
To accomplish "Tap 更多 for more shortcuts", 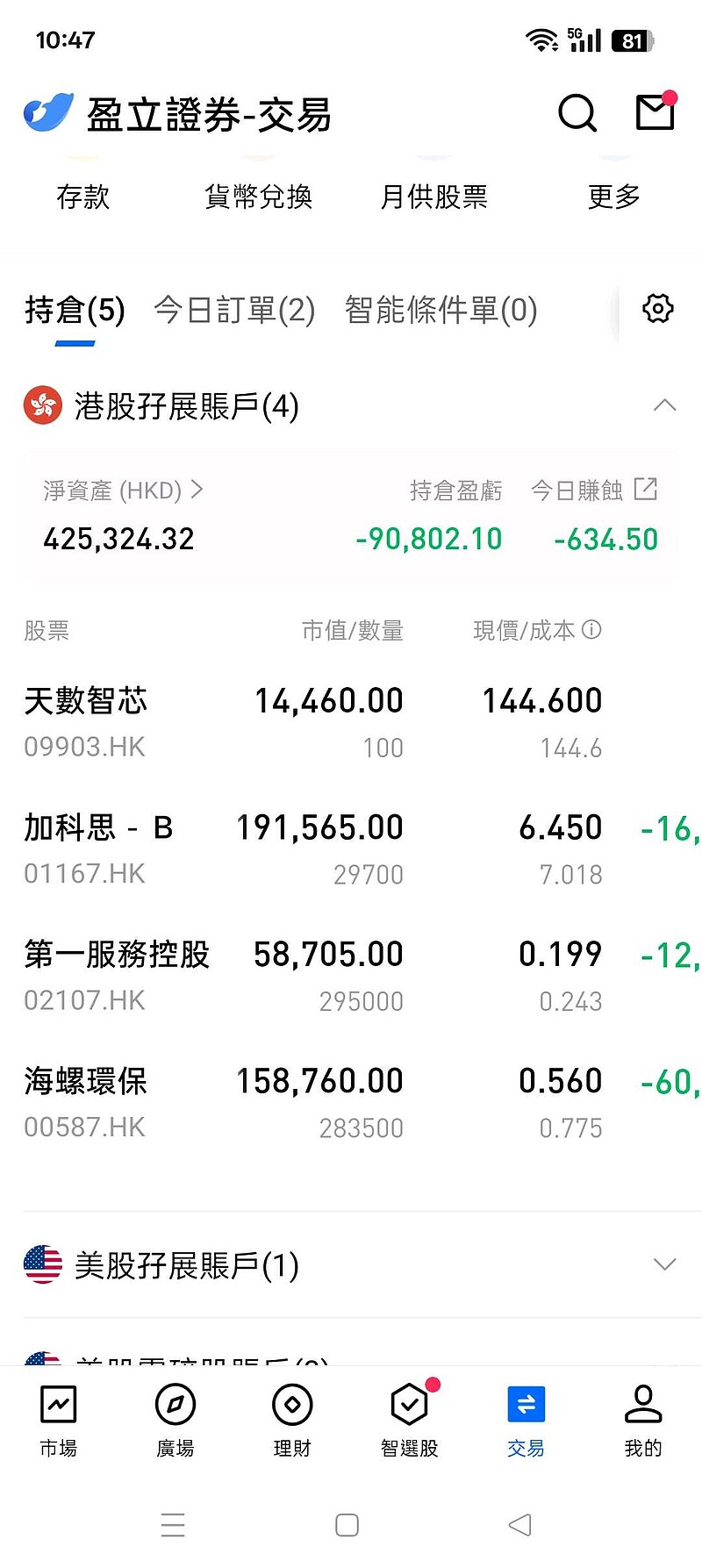I will (x=613, y=197).
